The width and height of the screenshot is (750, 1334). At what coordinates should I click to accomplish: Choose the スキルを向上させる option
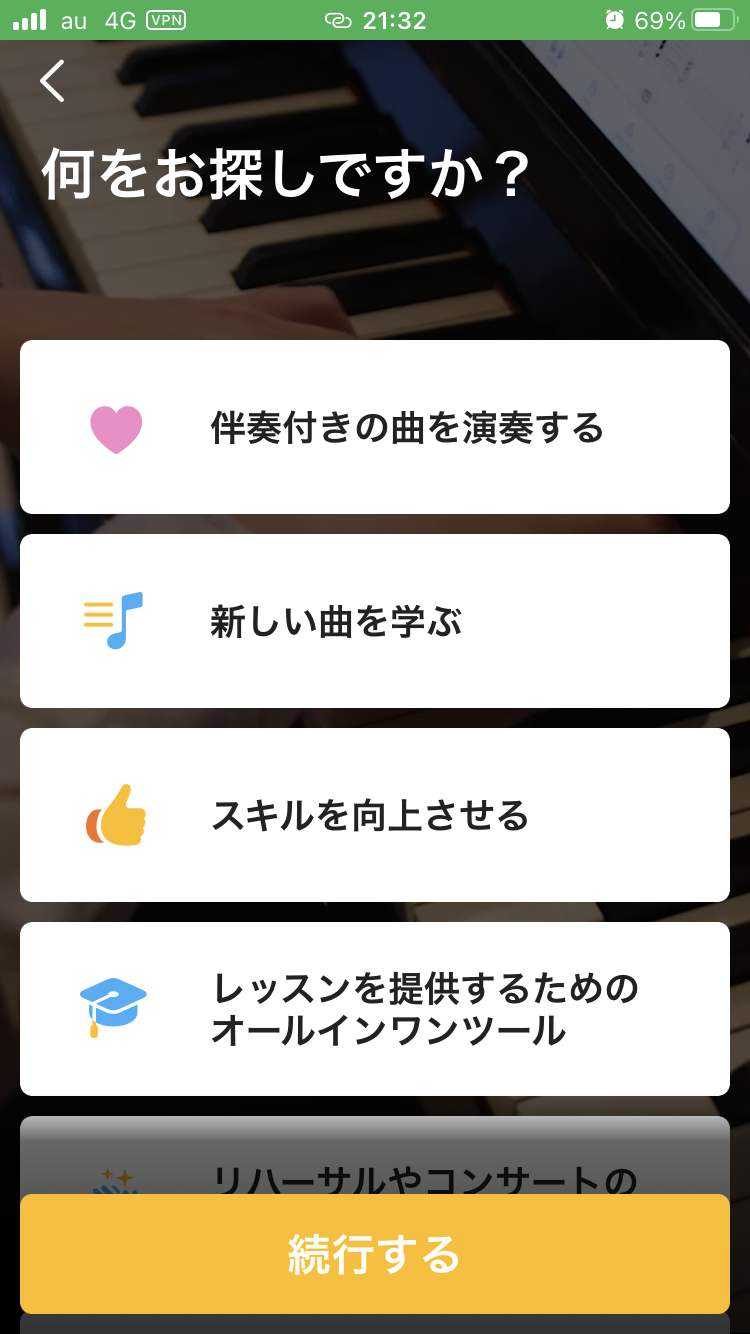375,814
